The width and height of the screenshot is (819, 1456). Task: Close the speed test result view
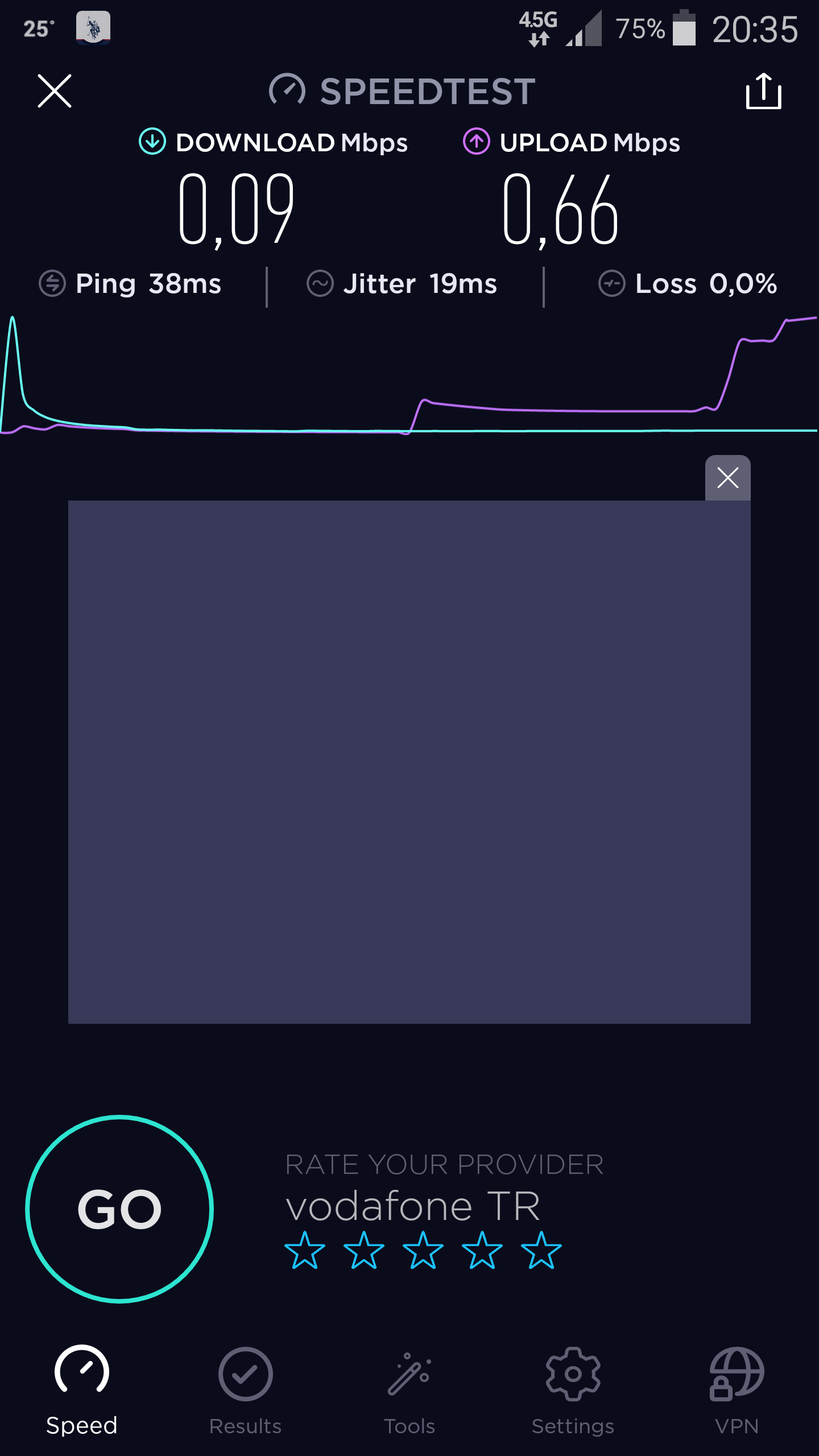click(55, 91)
